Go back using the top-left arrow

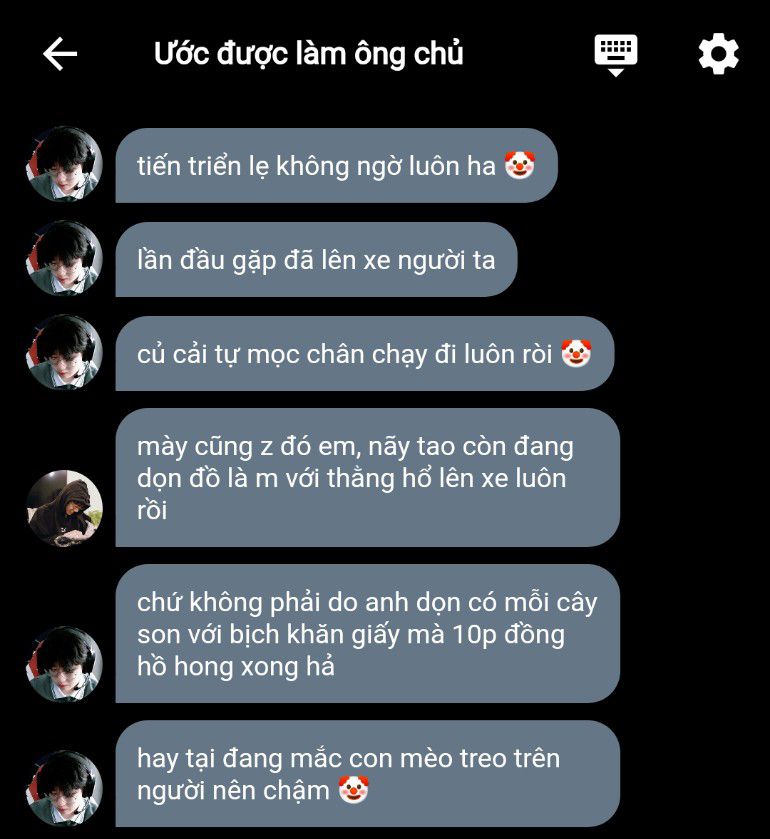60,54
